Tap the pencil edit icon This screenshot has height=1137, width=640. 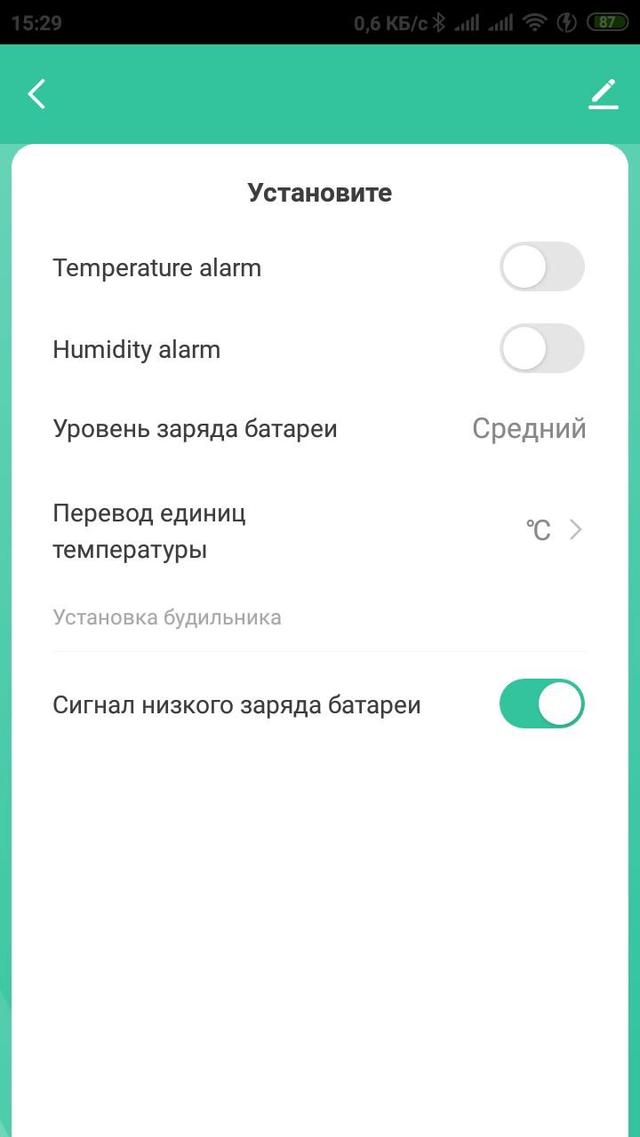pos(603,94)
